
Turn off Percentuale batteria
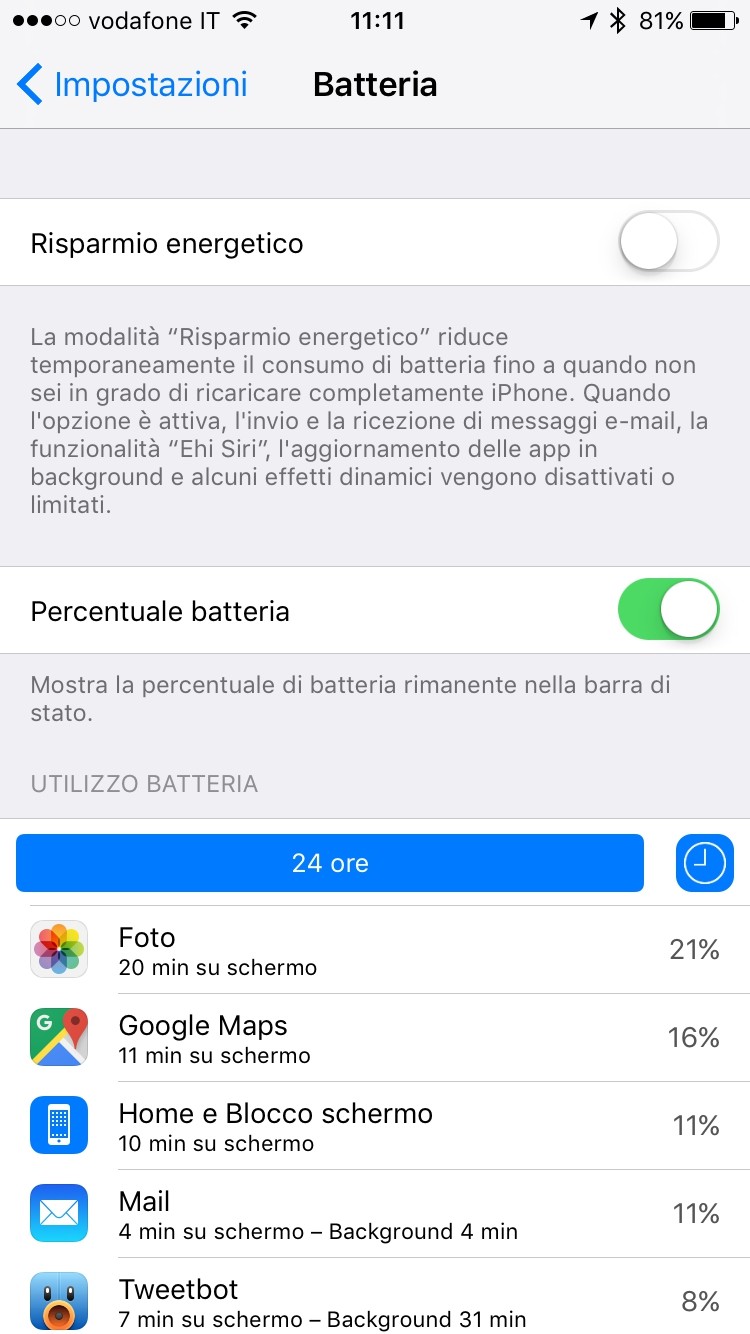pyautogui.click(x=669, y=610)
